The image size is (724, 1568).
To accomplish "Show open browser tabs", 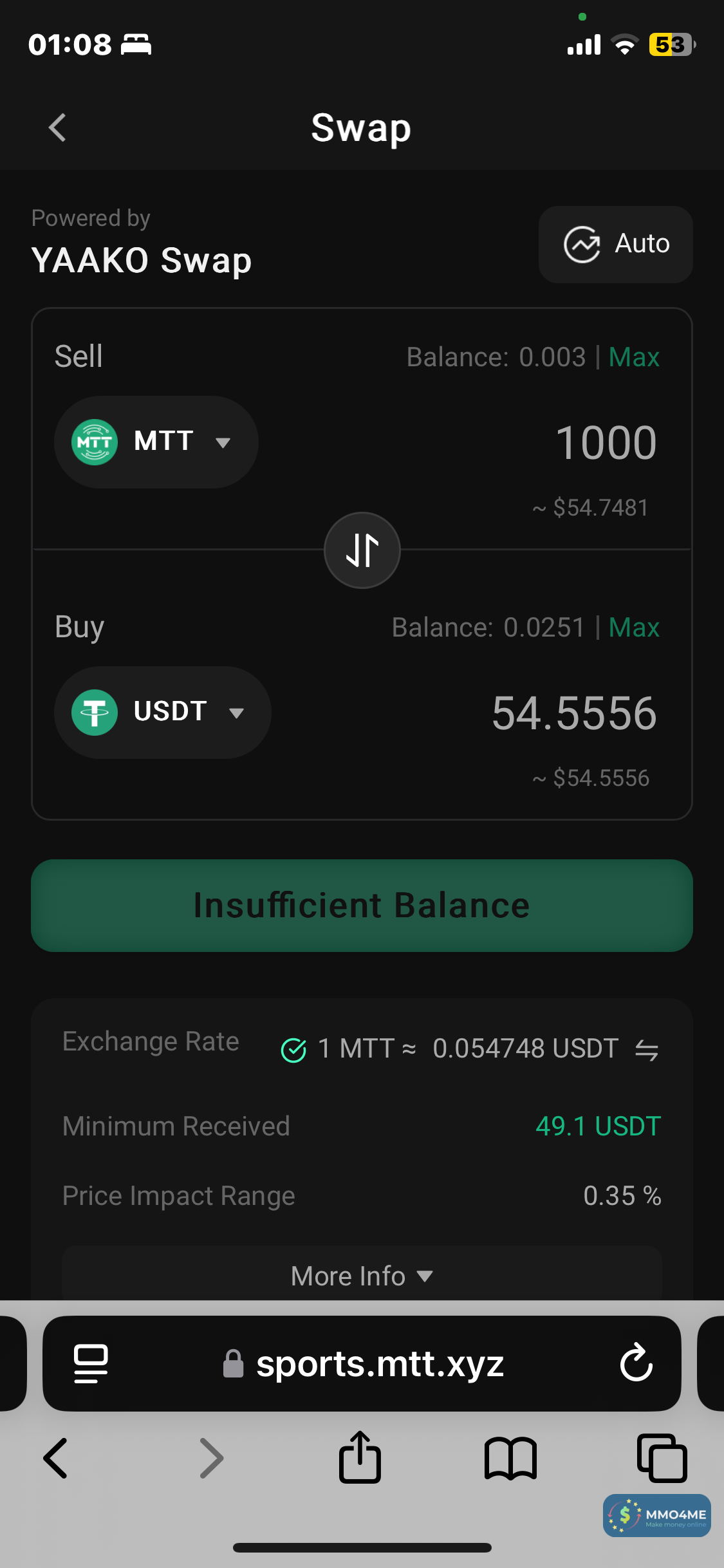I will 662,1458.
